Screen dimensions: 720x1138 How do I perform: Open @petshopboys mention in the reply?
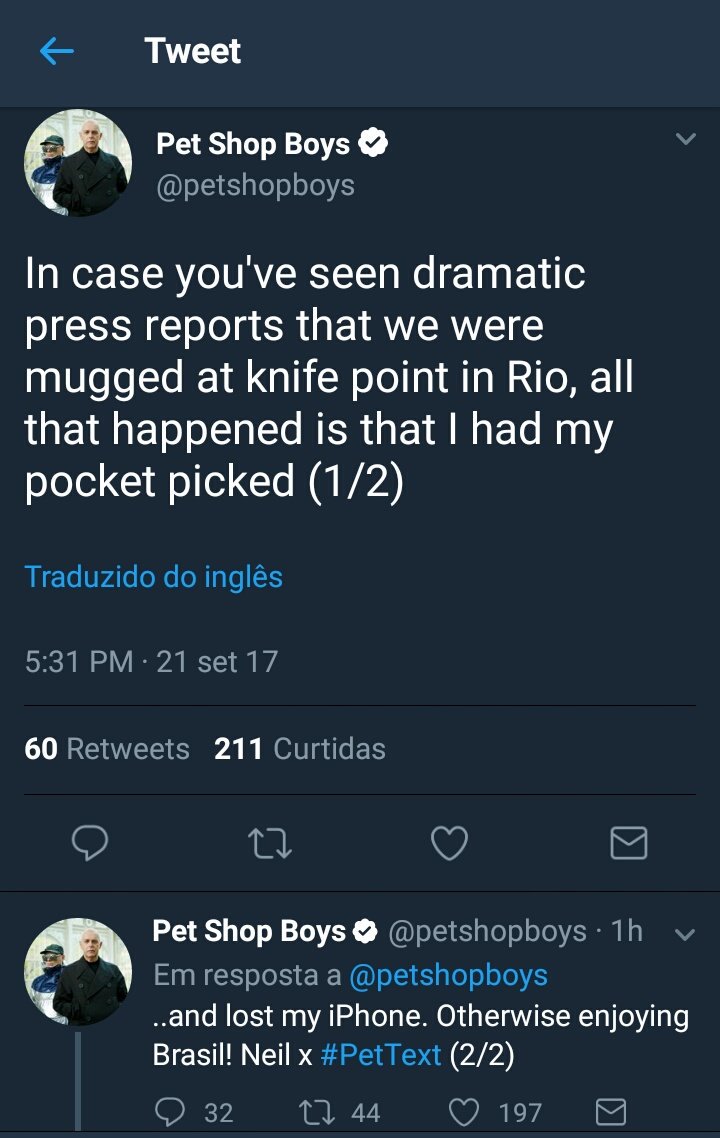click(x=449, y=975)
